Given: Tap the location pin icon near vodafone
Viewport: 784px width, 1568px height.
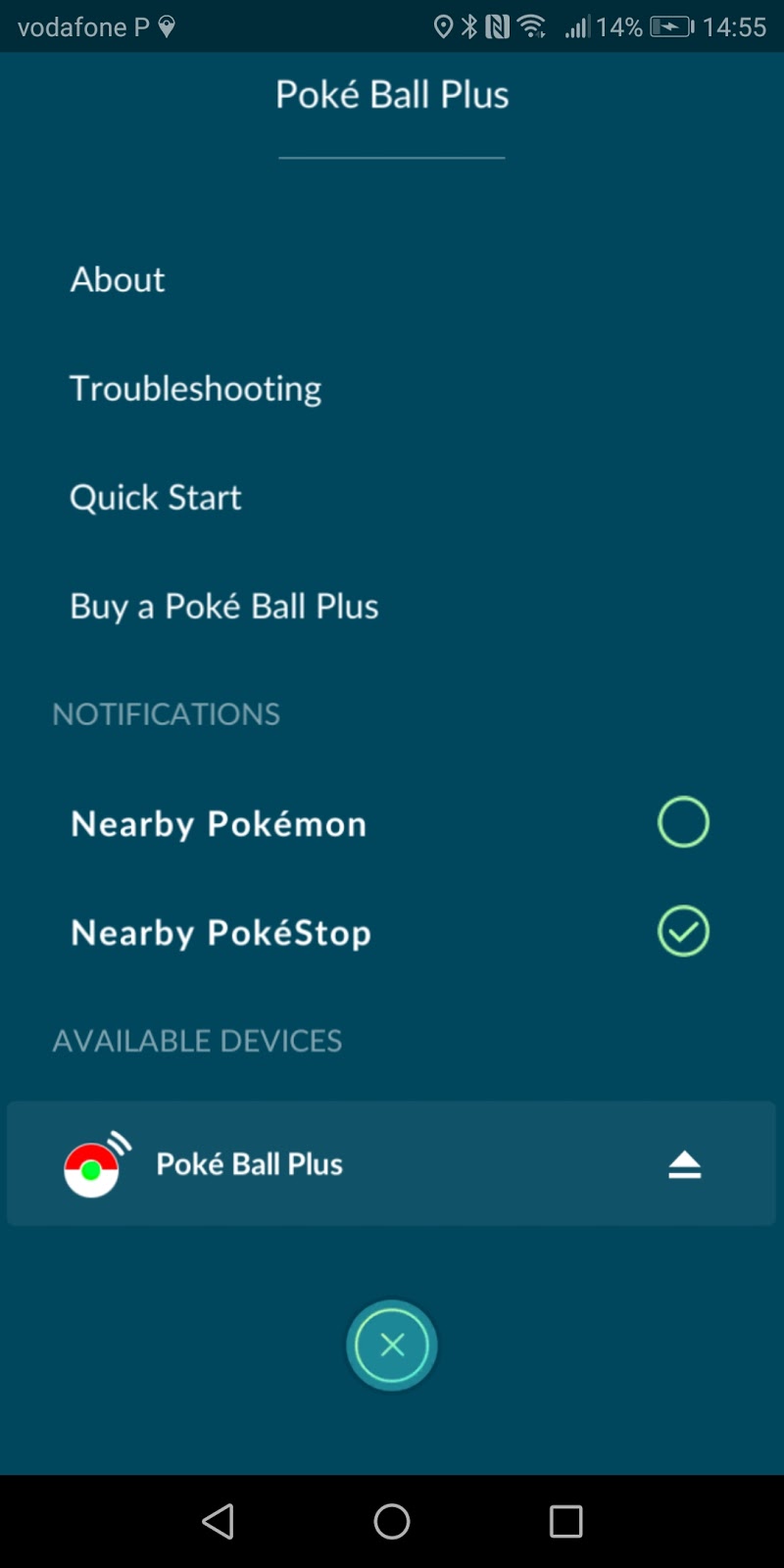Looking at the screenshot, I should point(165,24).
